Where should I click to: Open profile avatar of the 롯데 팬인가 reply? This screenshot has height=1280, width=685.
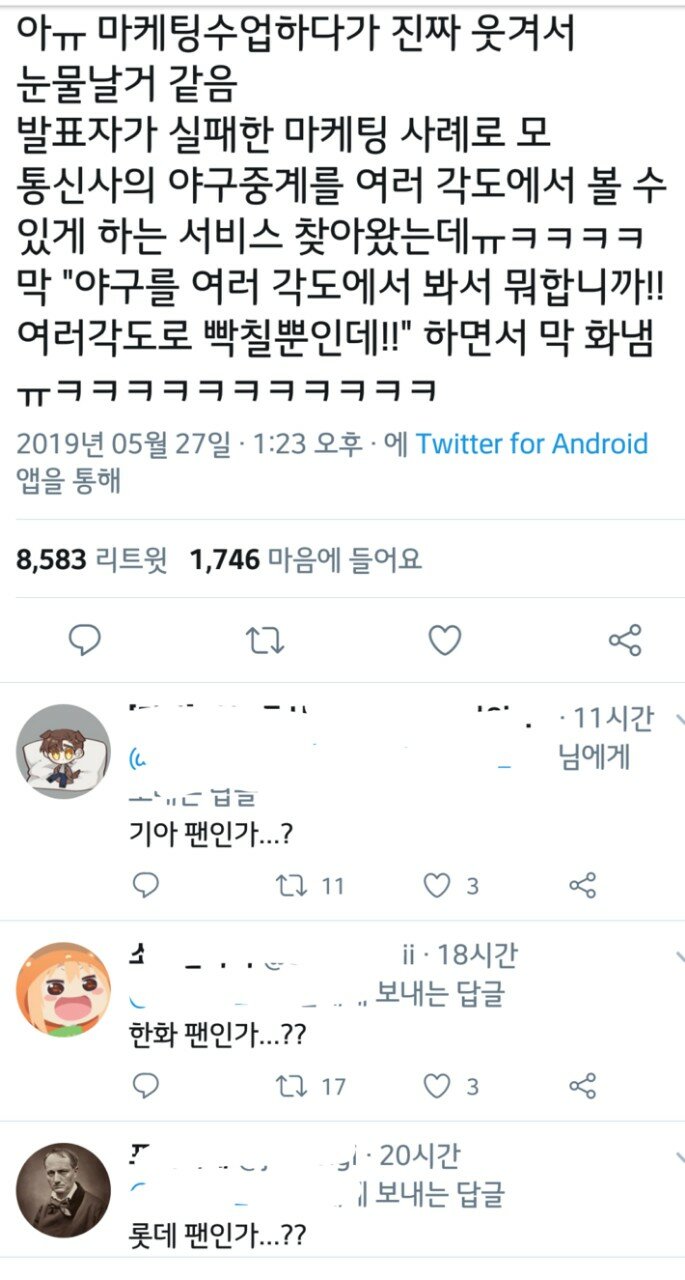(63, 1190)
